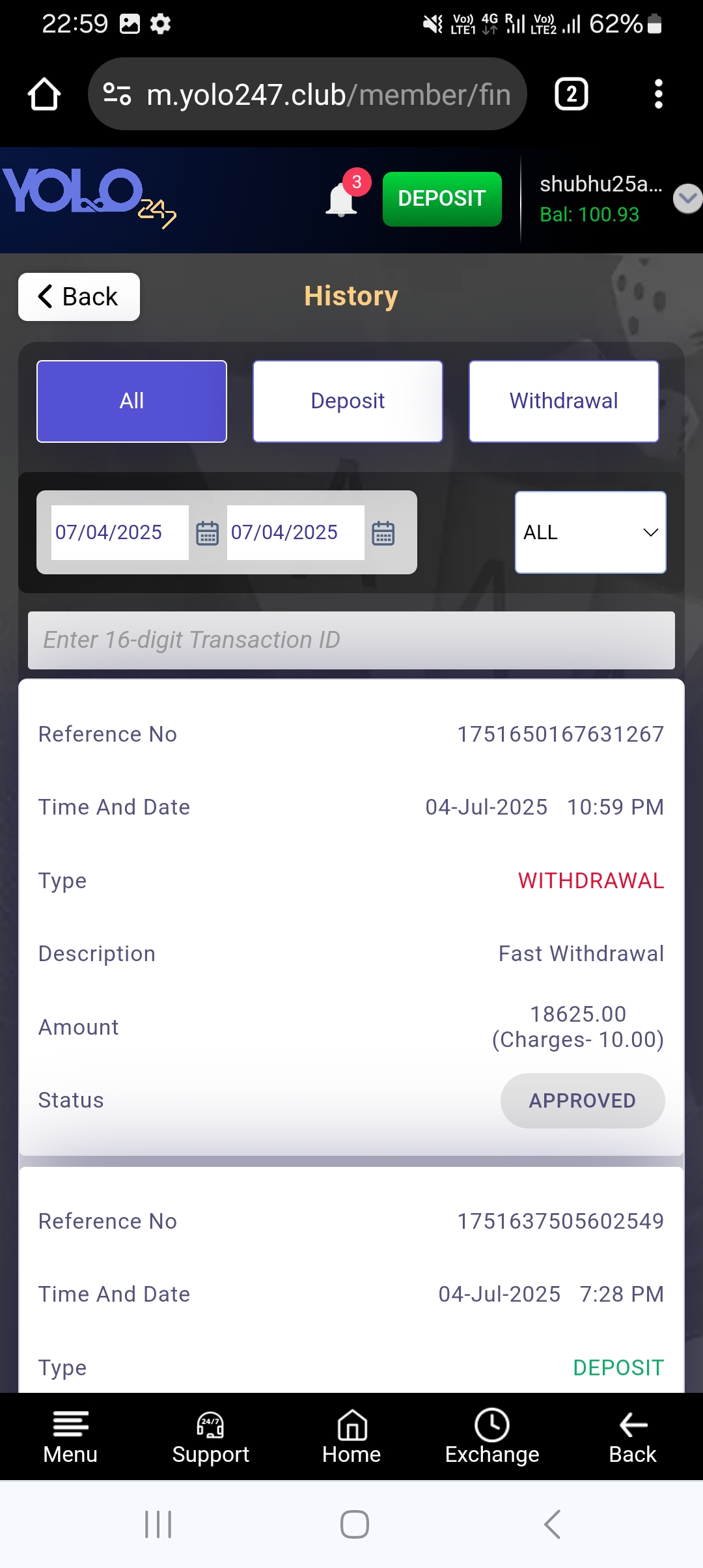This screenshot has width=703, height=1568.
Task: Open the start date calendar picker
Action: point(208,533)
